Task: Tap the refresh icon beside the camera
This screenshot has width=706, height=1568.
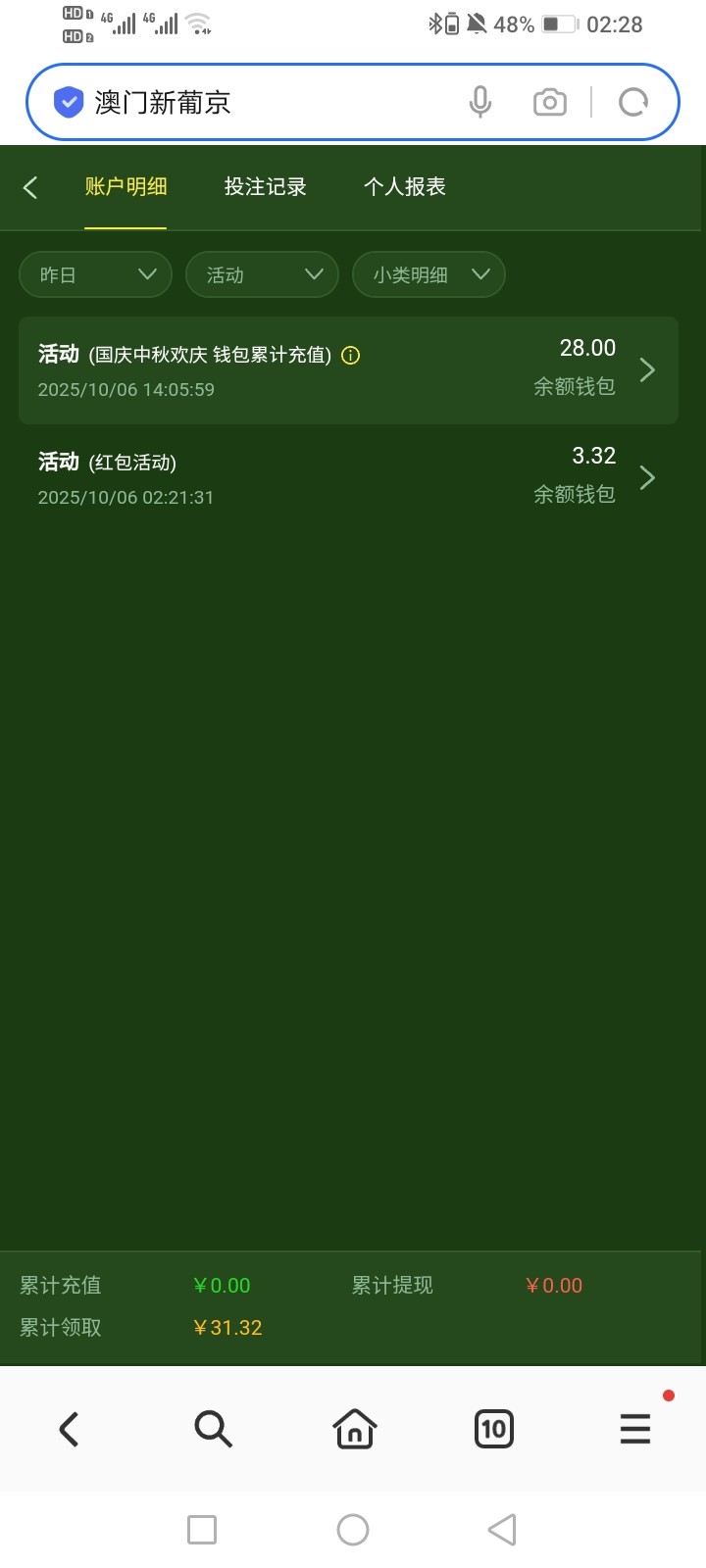Action: [632, 101]
